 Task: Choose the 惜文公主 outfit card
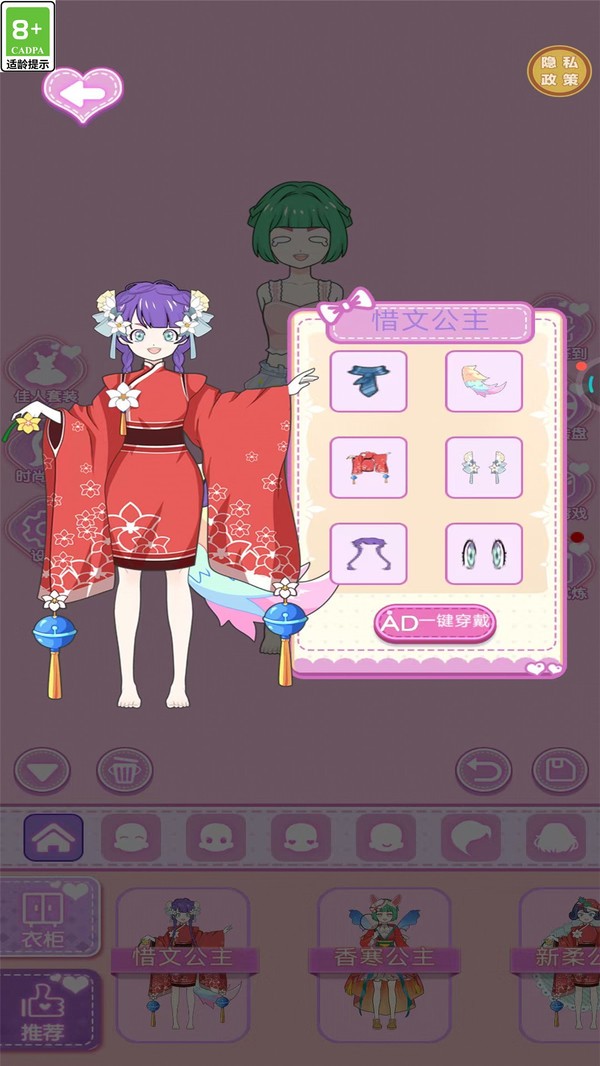click(x=183, y=965)
